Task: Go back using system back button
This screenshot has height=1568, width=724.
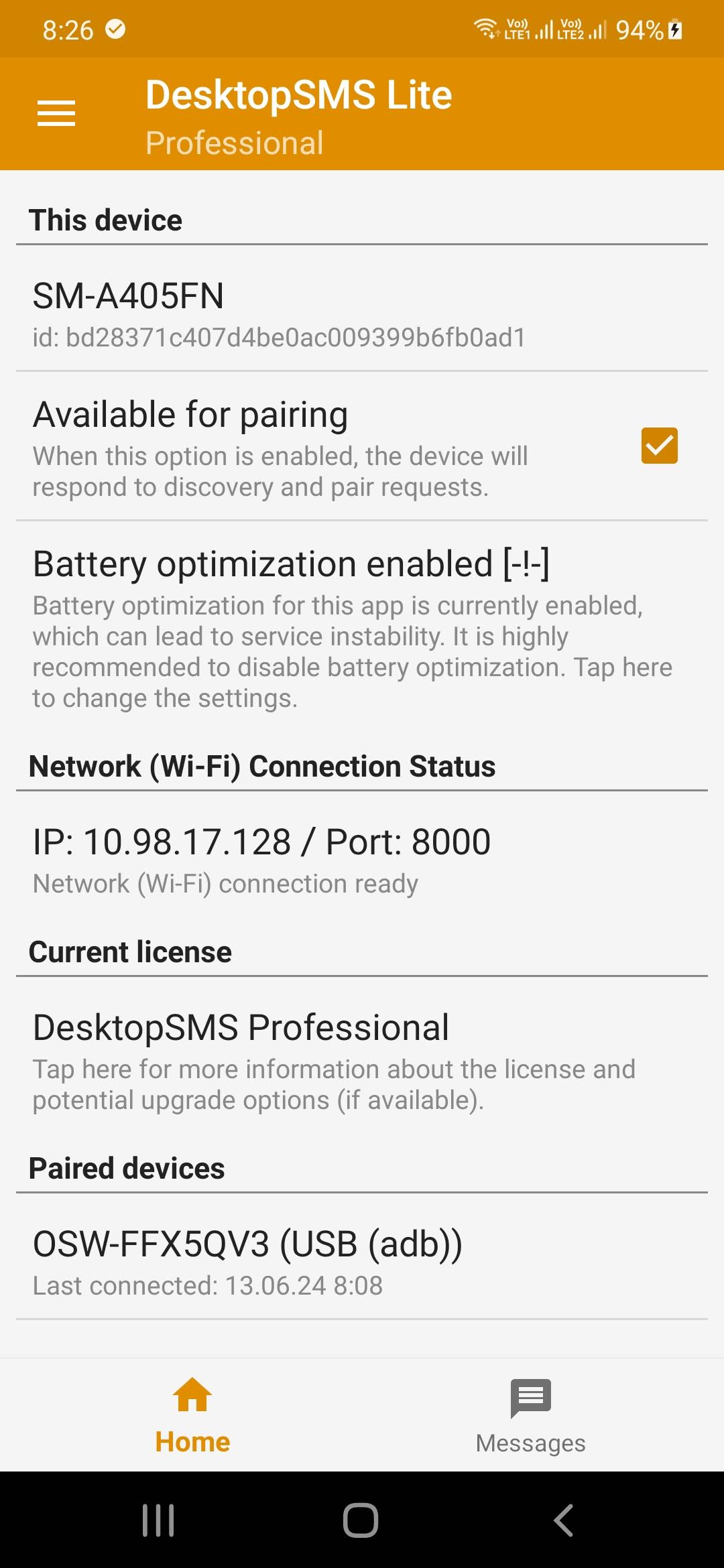Action: [x=563, y=1520]
